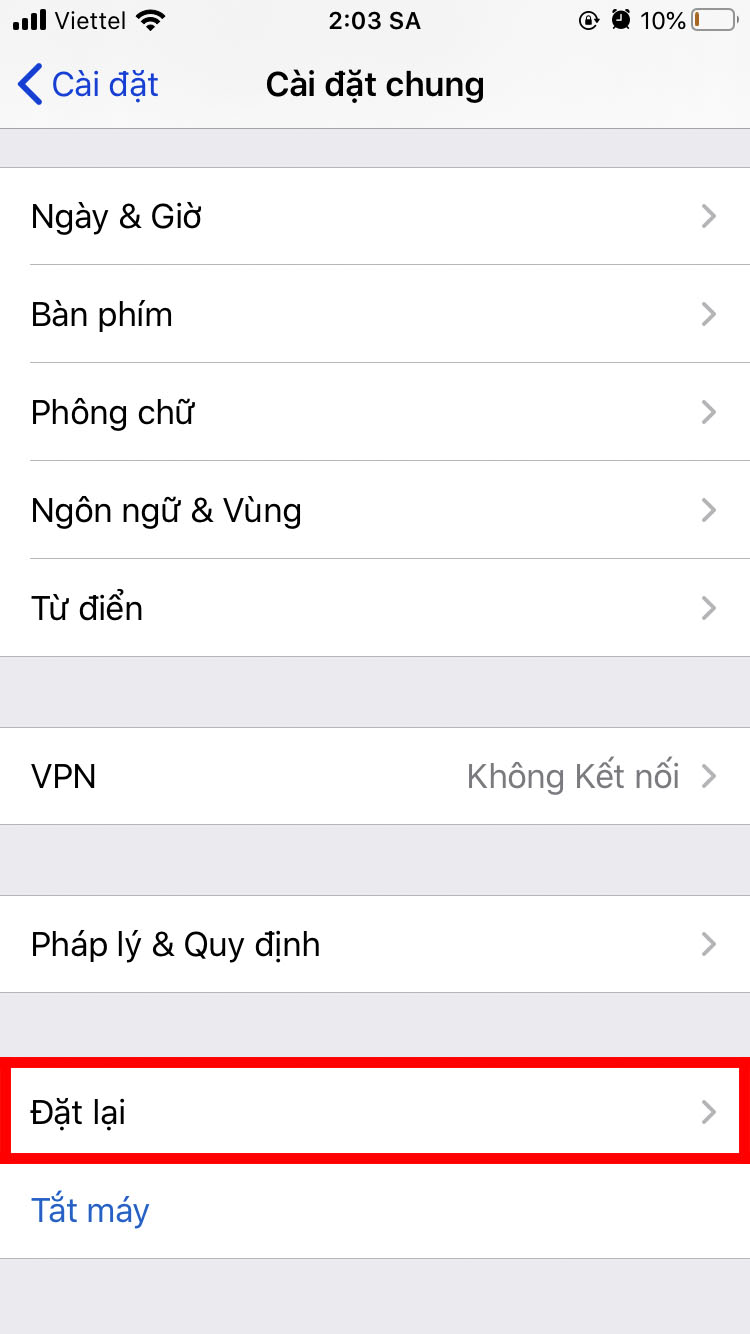The image size is (750, 1334).
Task: Open the Bàn phím settings
Action: (x=375, y=314)
